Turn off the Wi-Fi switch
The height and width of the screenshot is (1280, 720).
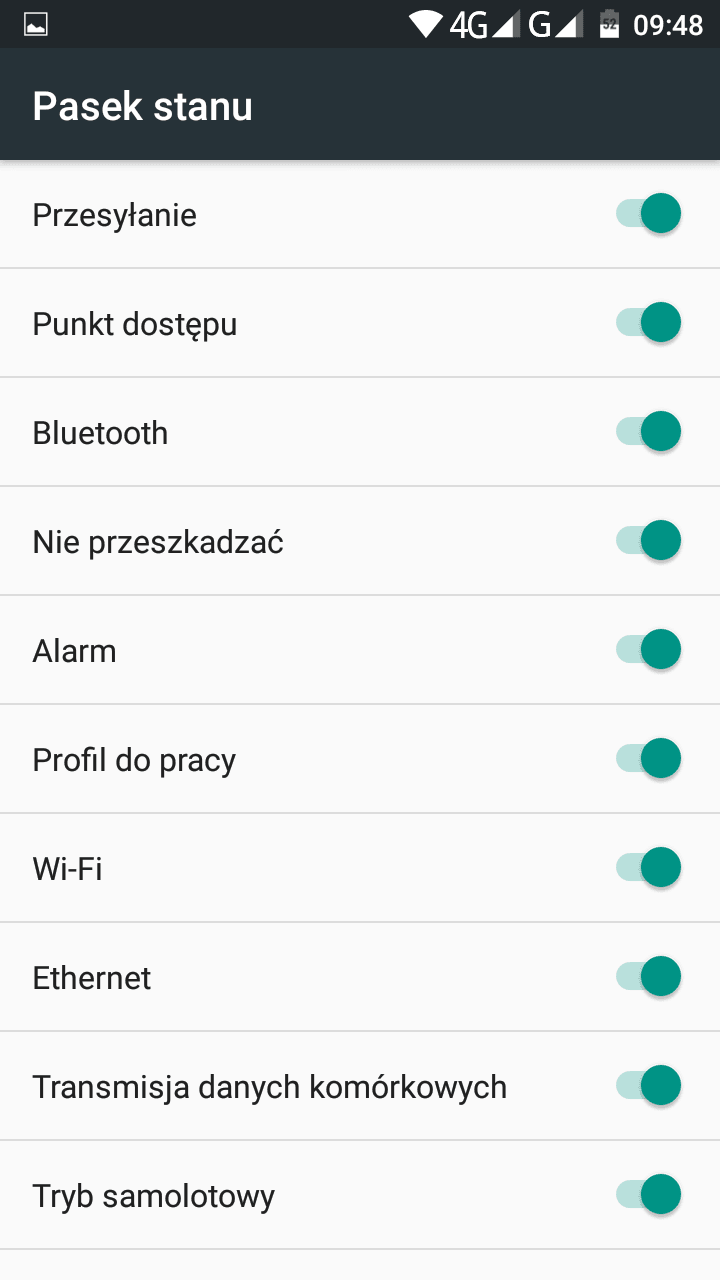649,868
